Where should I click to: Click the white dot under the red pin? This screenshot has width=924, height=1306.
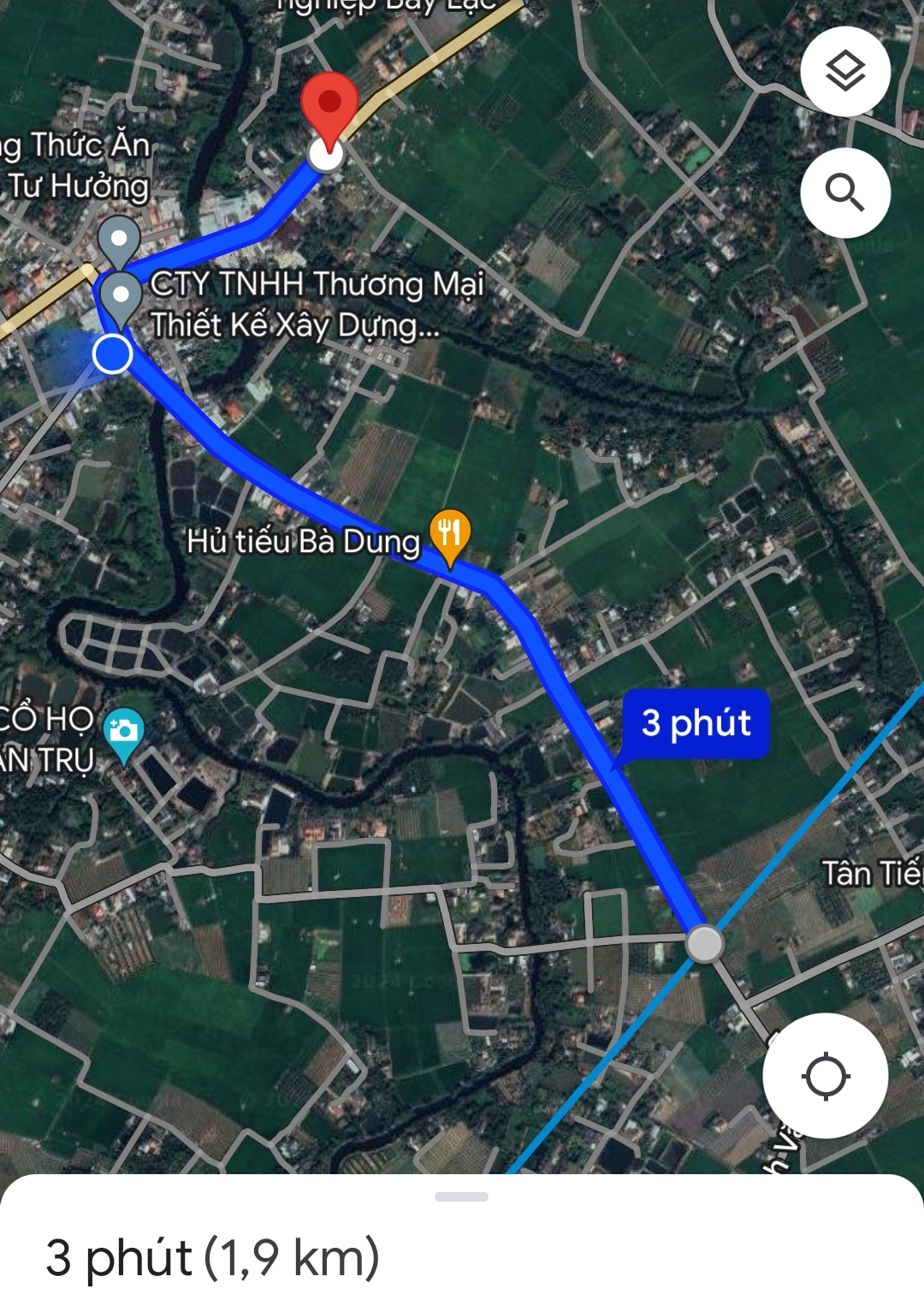328,154
